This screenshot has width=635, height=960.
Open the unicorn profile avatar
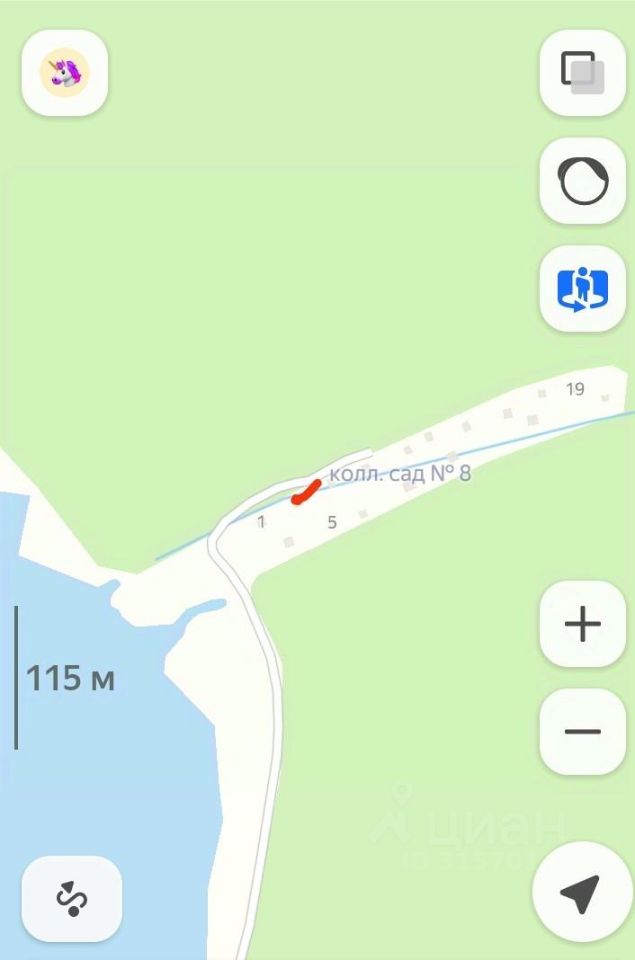coord(65,73)
